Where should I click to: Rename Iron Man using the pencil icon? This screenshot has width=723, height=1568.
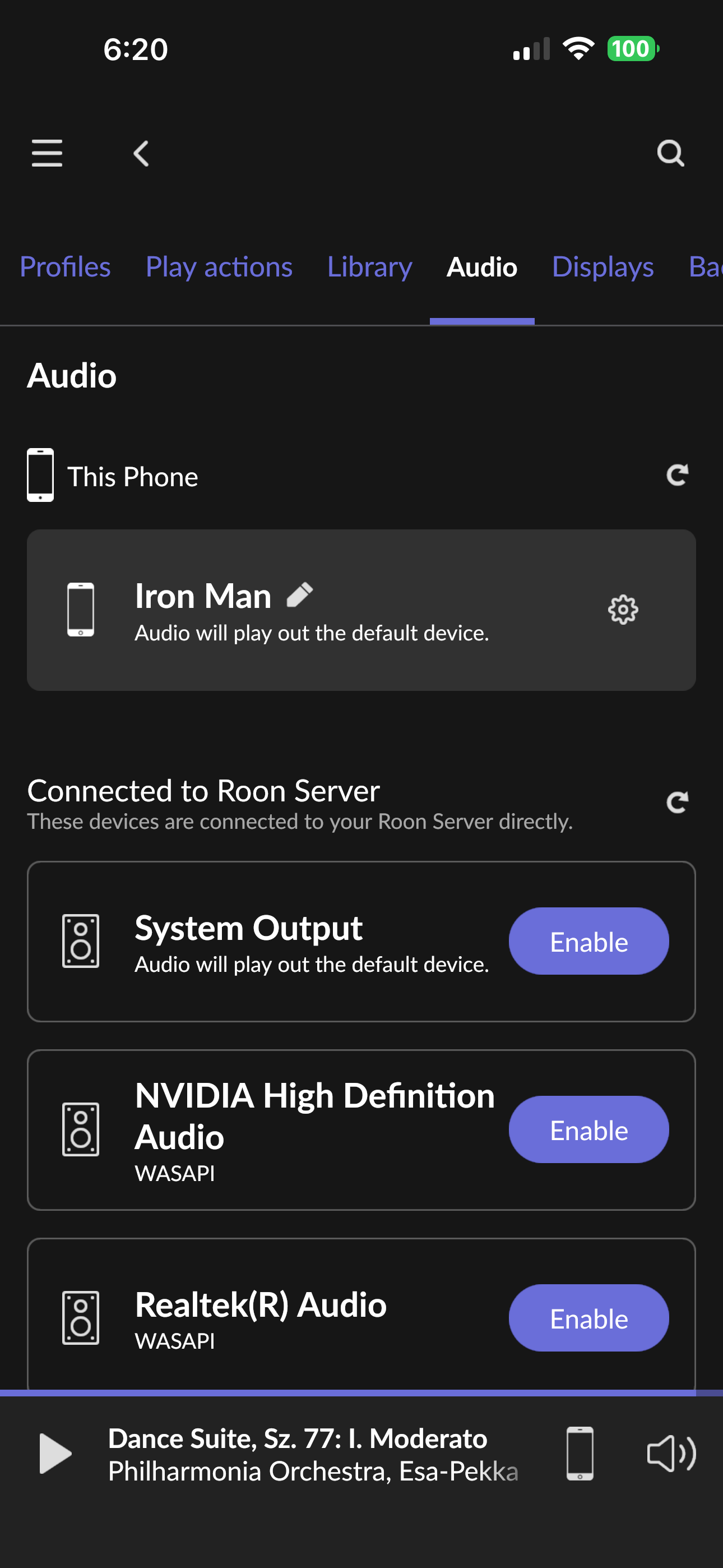[299, 594]
